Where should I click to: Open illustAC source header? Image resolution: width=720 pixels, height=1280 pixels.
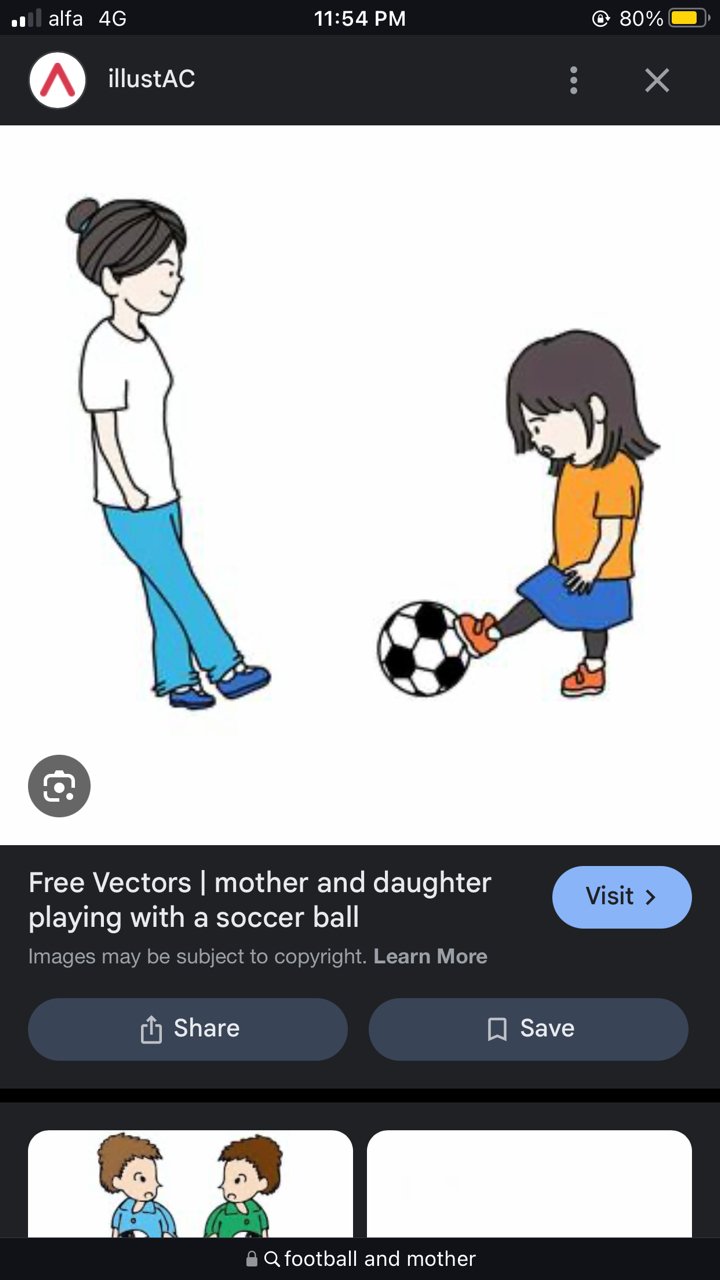click(150, 80)
